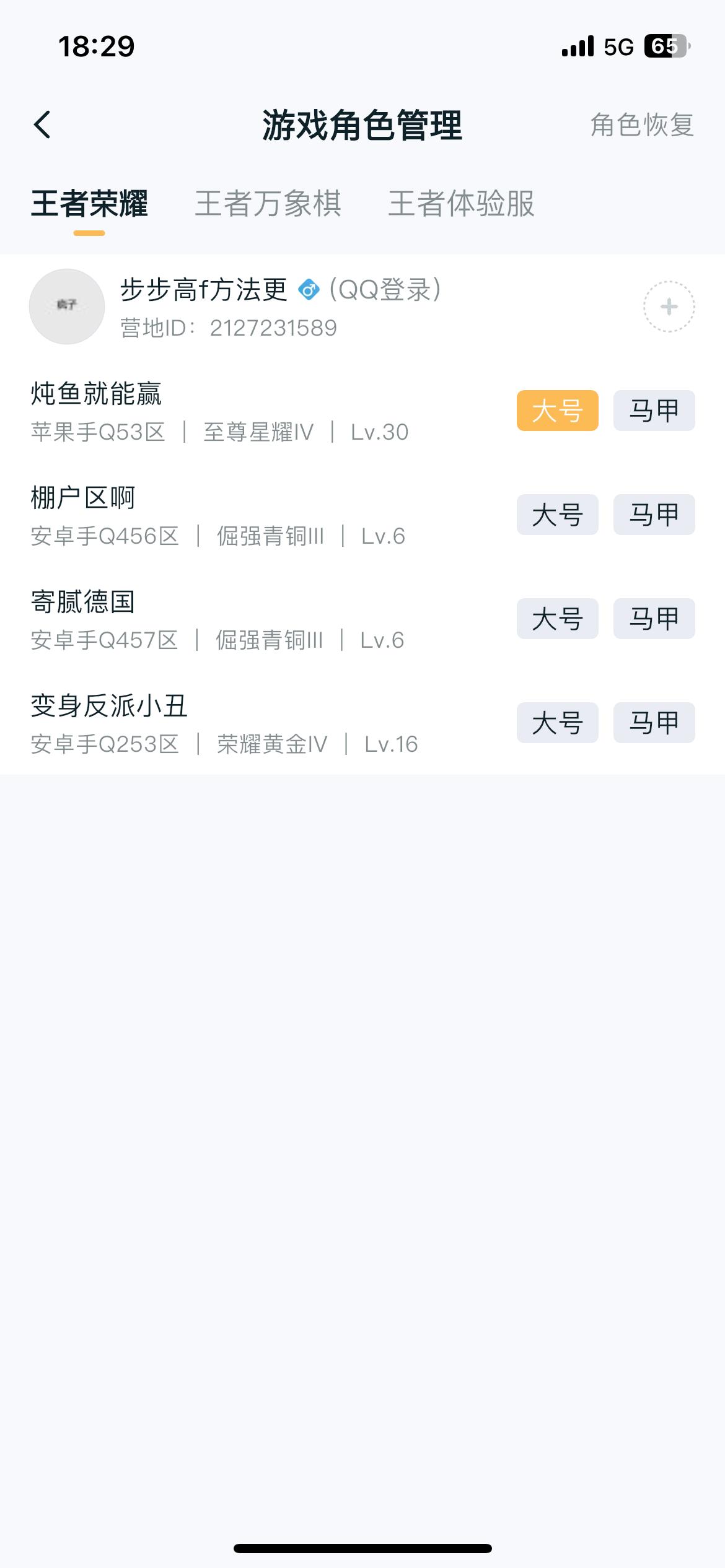This screenshot has height=1568, width=725.
Task: Enable 马甲 tag on 寄腻德国
Action: point(654,618)
